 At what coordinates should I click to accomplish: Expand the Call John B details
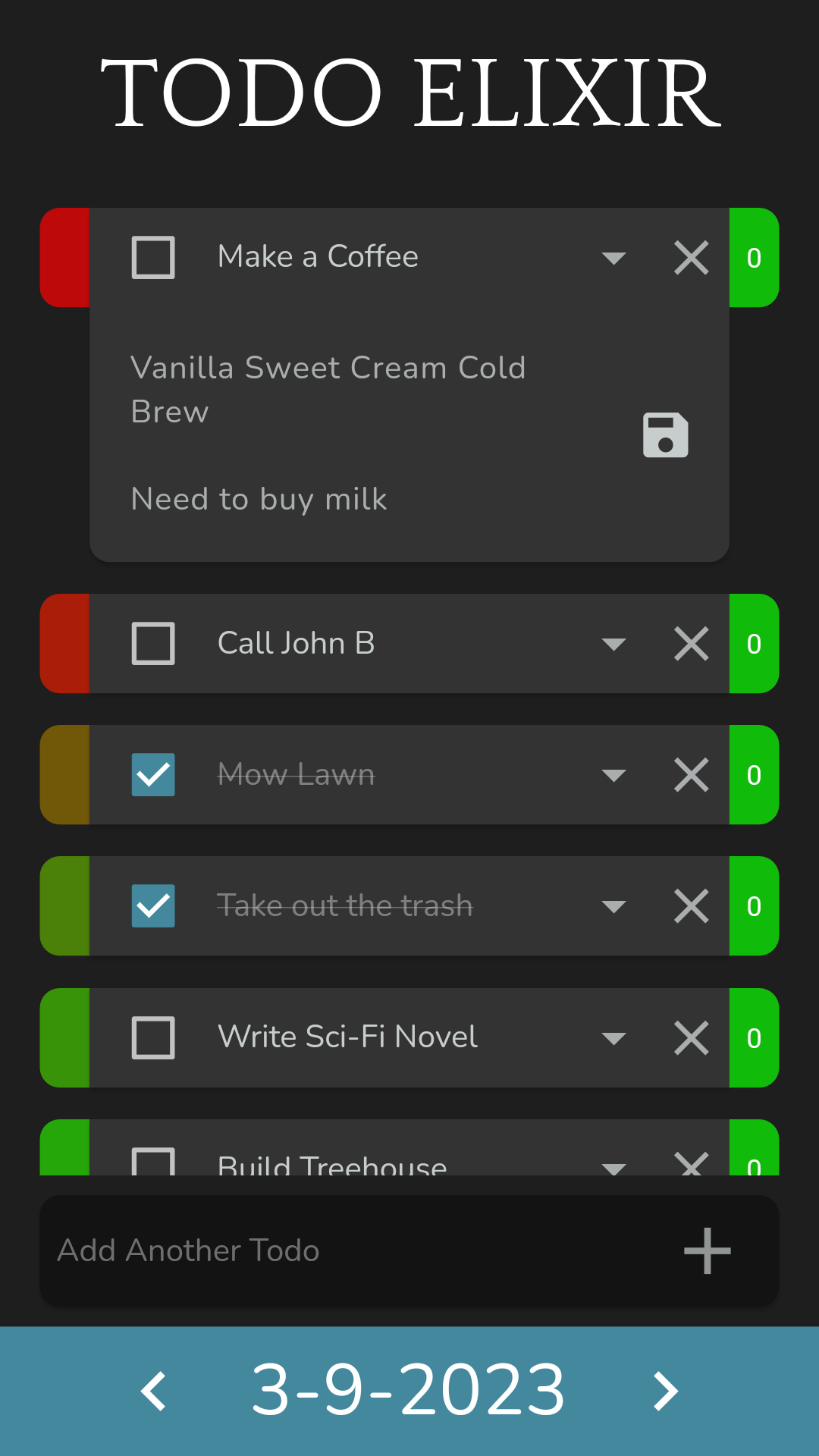(x=613, y=644)
